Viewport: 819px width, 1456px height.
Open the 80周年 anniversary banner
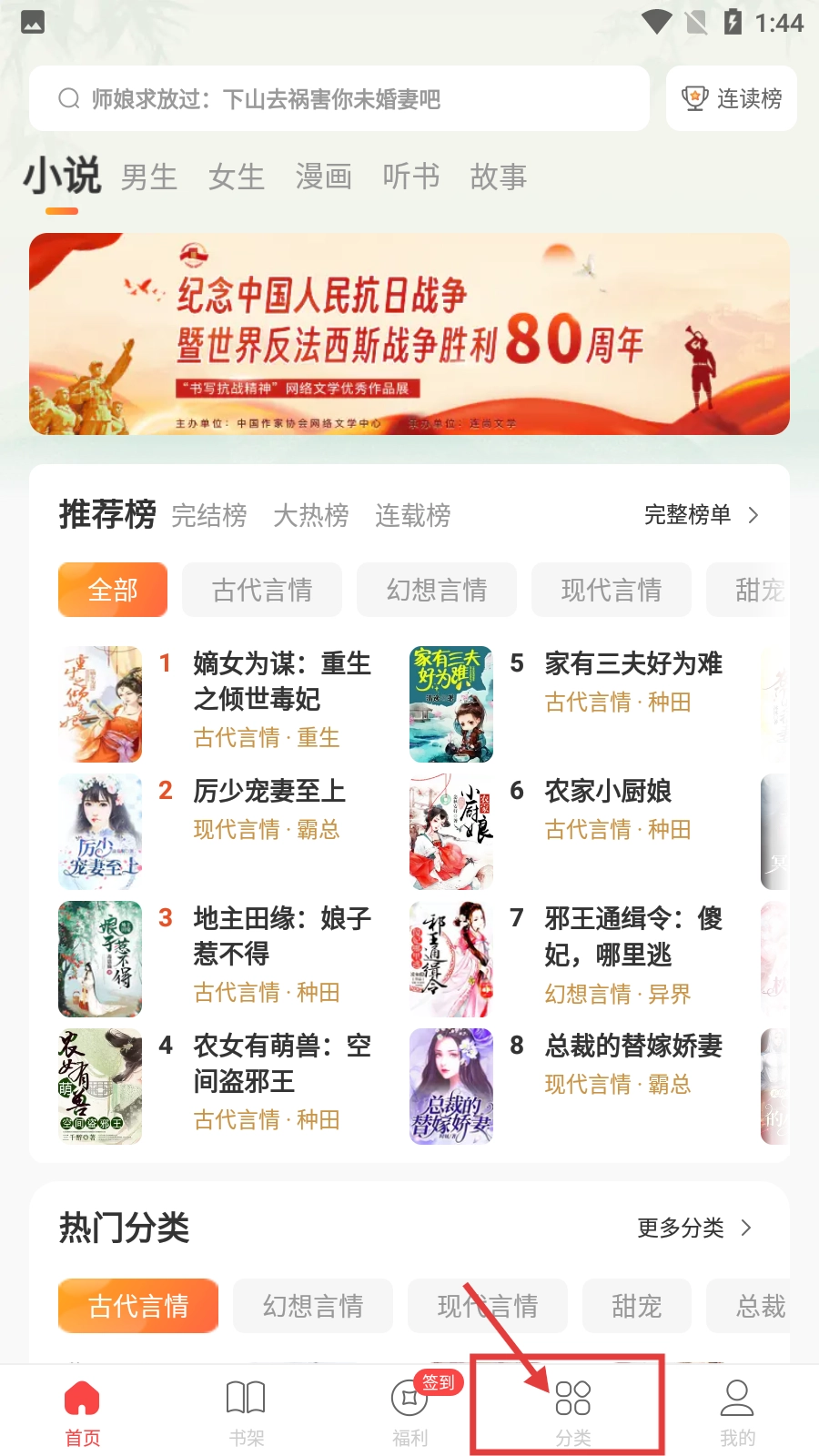pyautogui.click(x=409, y=334)
